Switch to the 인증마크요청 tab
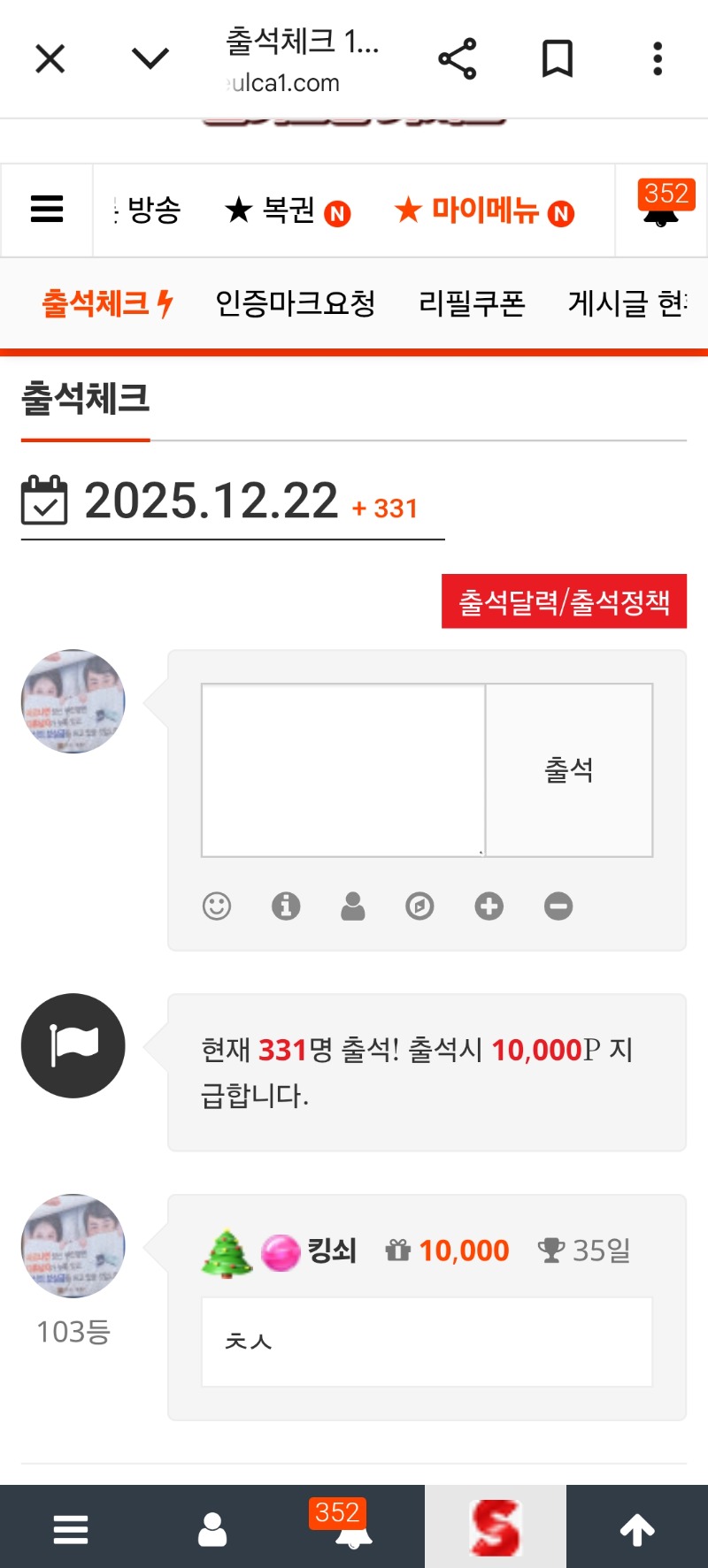 [x=296, y=303]
